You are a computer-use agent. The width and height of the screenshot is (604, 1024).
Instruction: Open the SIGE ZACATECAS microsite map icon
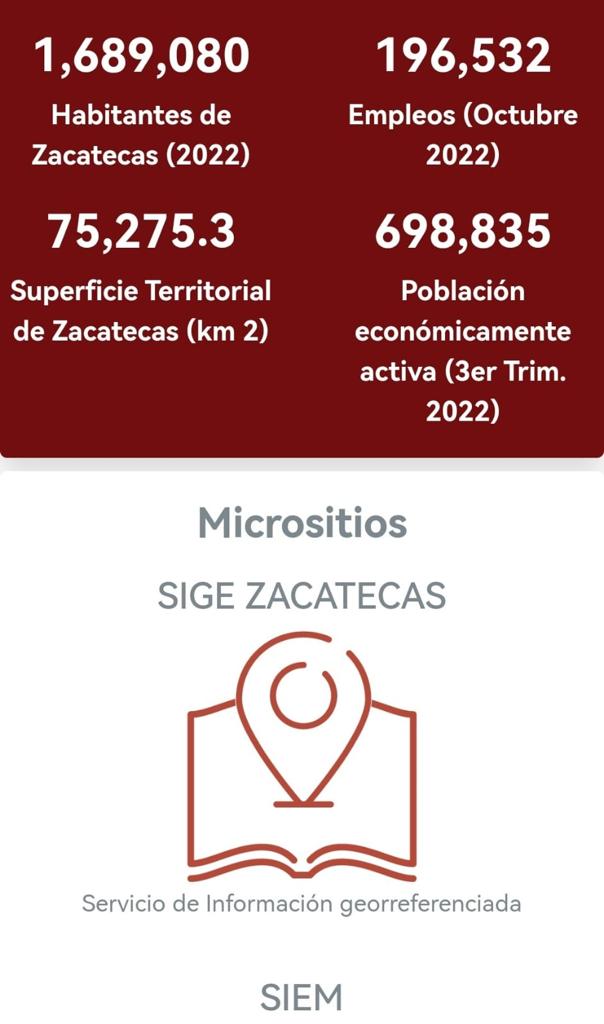302,756
